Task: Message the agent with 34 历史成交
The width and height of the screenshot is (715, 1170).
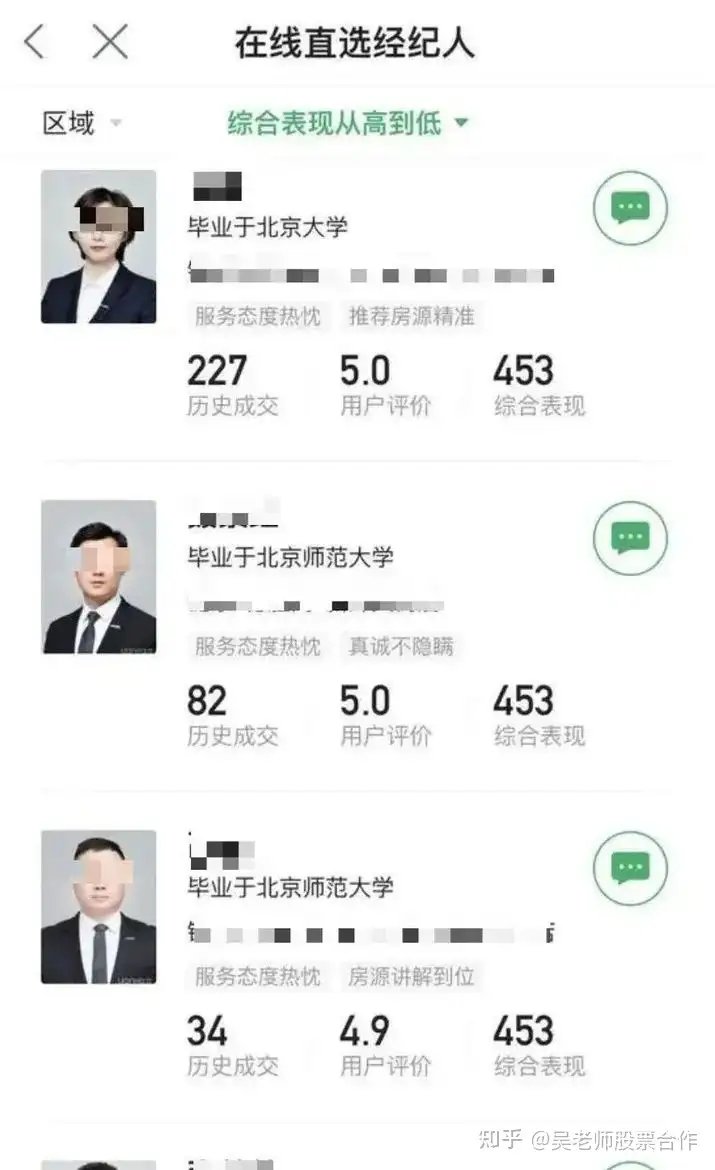Action: click(630, 868)
